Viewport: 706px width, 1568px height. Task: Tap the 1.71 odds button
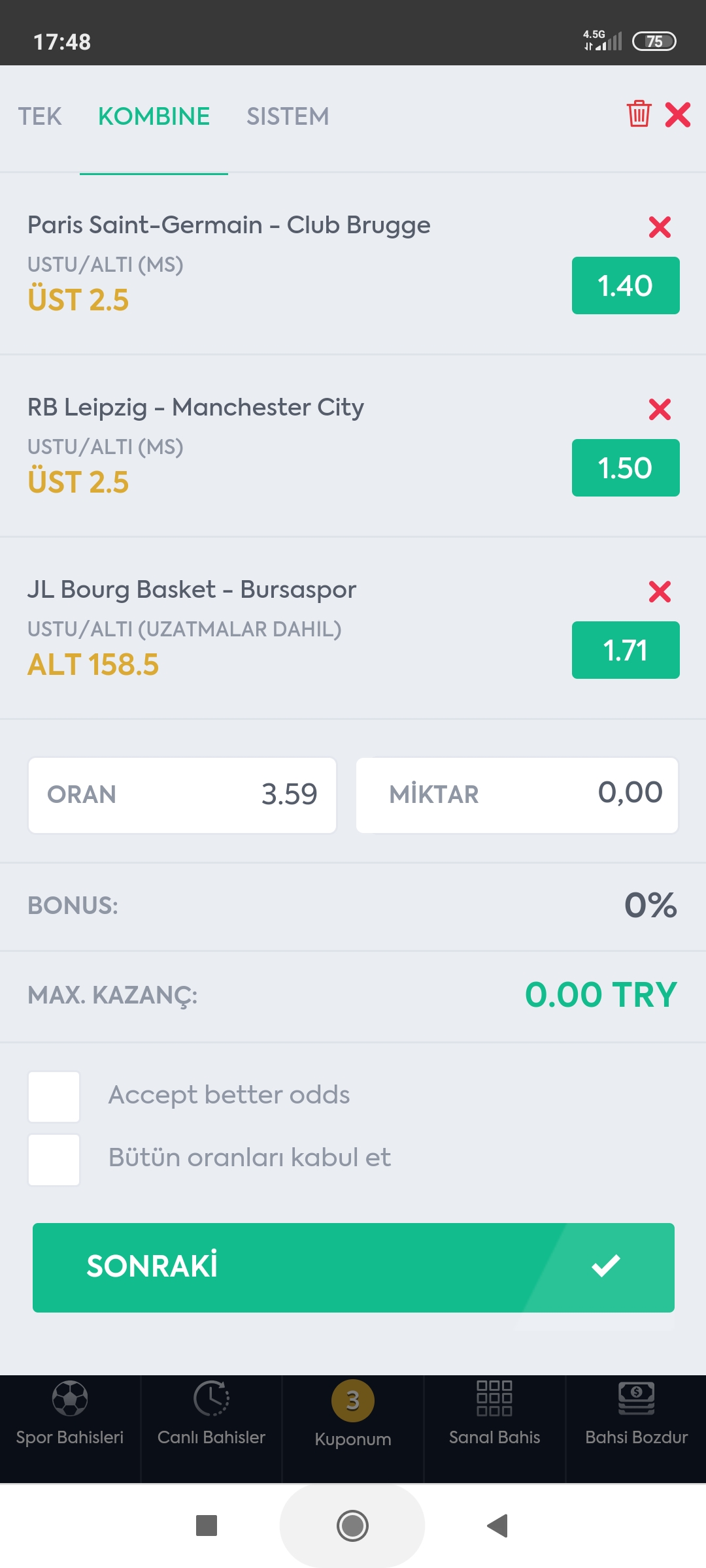tap(626, 650)
